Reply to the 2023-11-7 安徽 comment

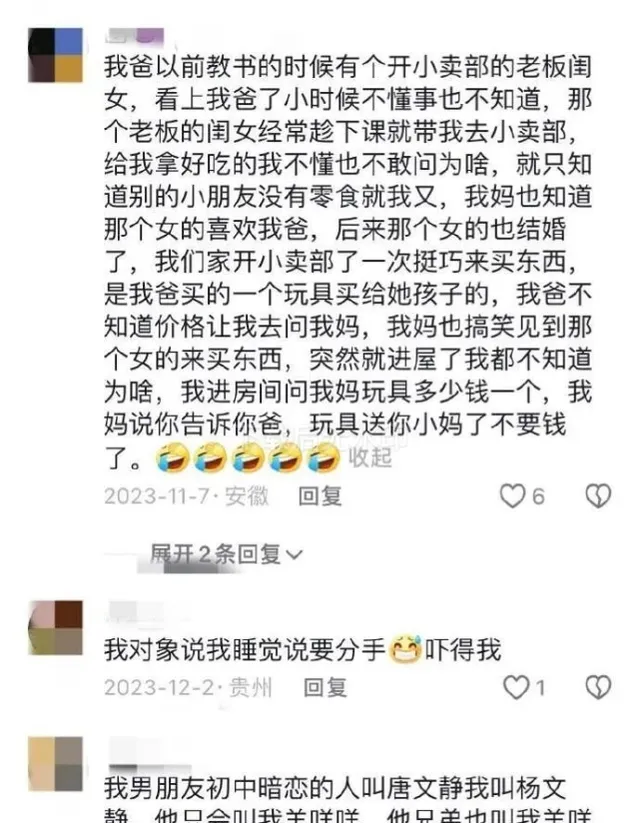321,496
